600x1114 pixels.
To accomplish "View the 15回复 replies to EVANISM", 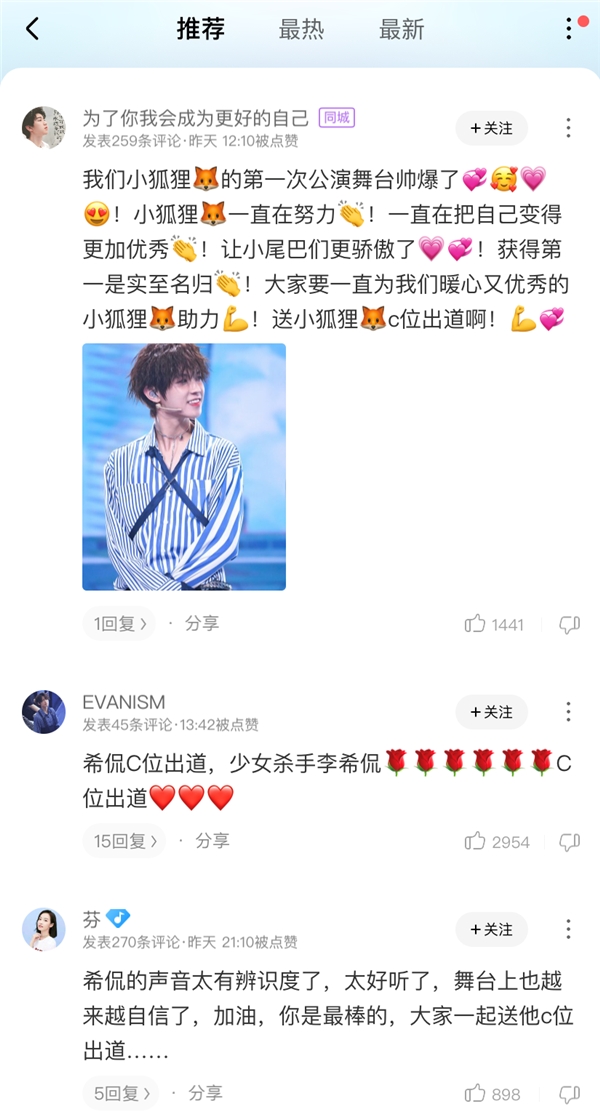I will point(125,841).
